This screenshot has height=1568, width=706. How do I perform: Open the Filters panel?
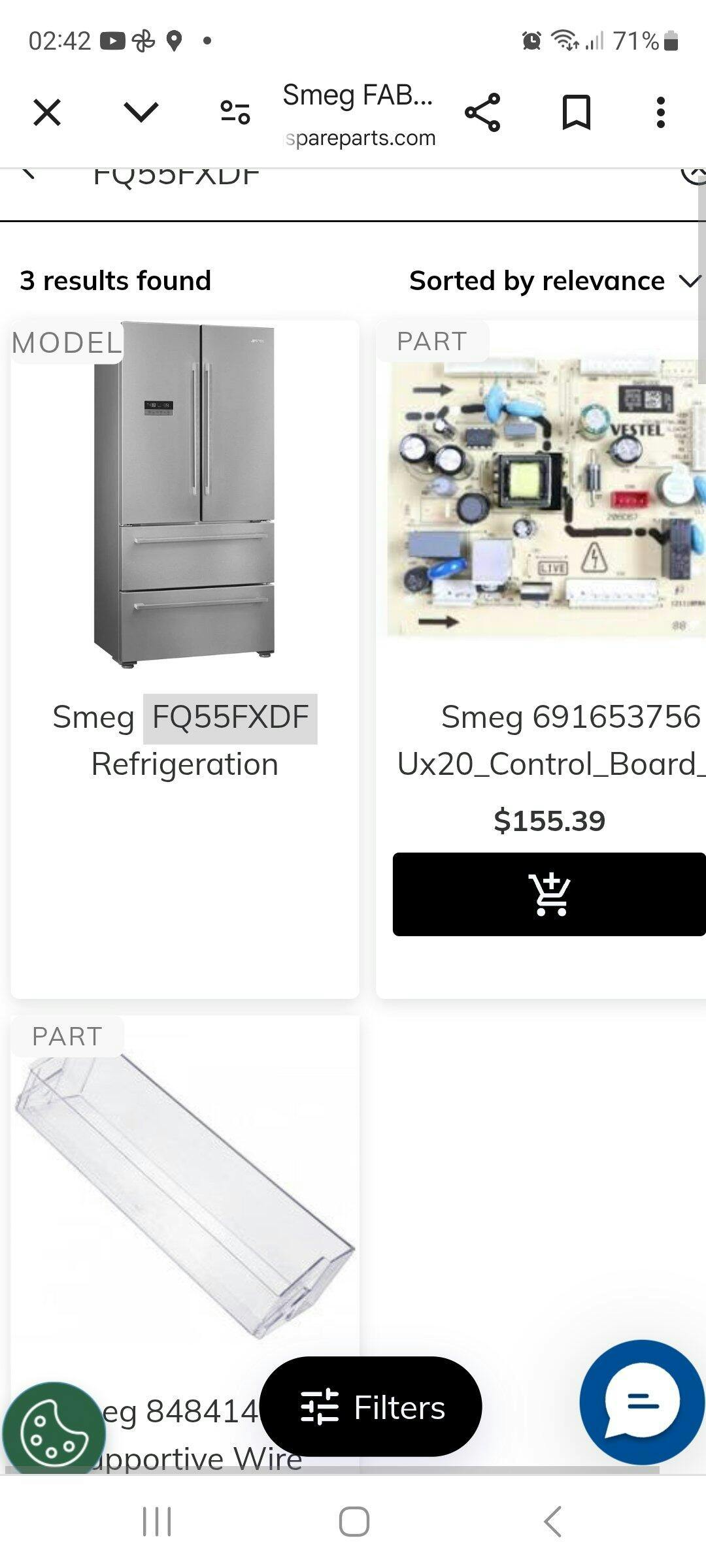[371, 1407]
